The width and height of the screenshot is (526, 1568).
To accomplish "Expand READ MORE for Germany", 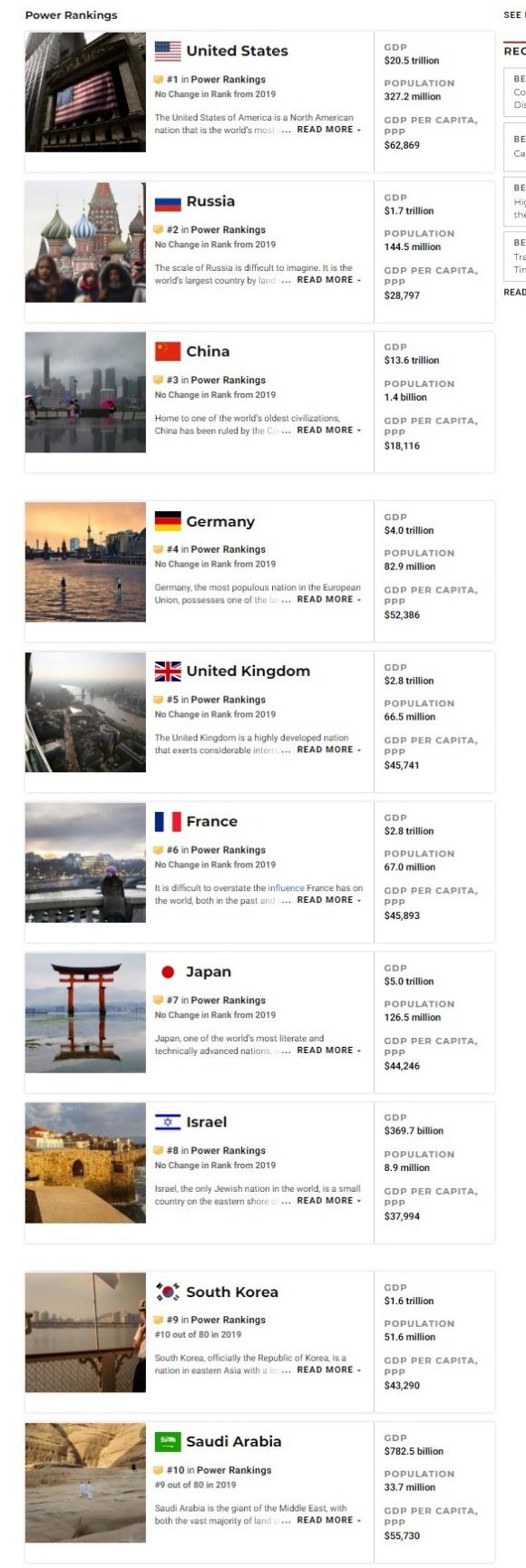I will [328, 599].
